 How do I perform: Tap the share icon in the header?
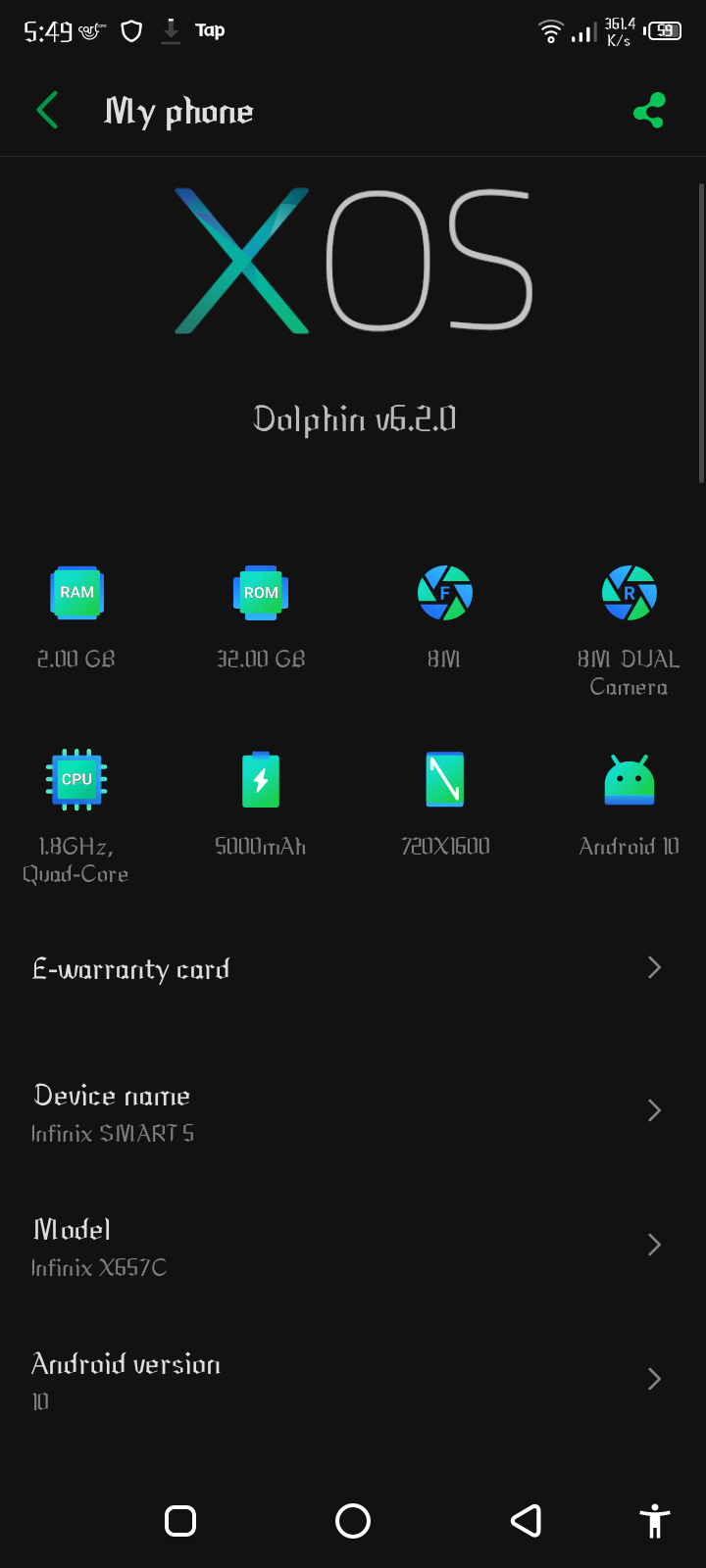pos(649,110)
